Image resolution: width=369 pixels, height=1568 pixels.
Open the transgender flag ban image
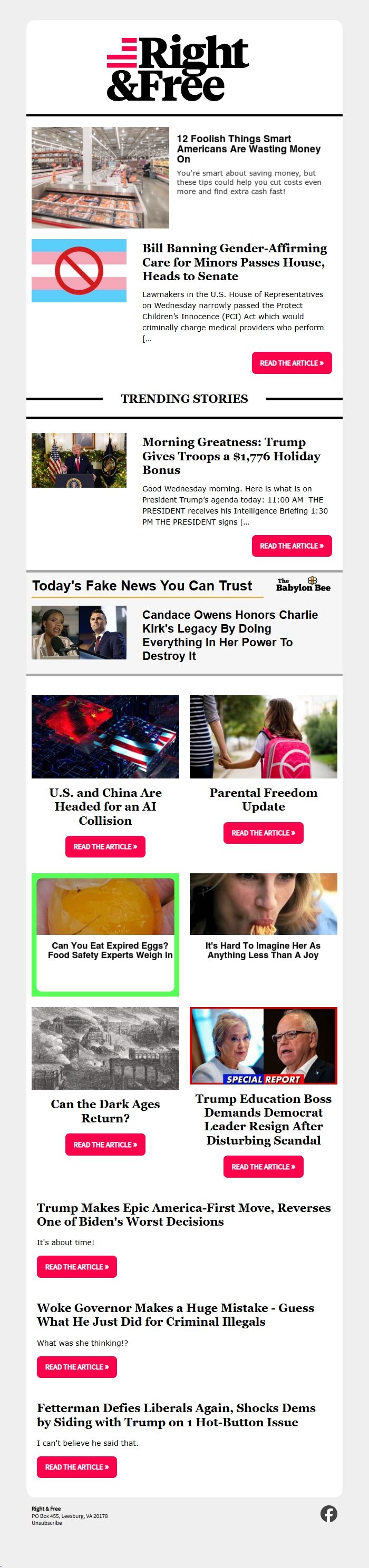click(79, 271)
